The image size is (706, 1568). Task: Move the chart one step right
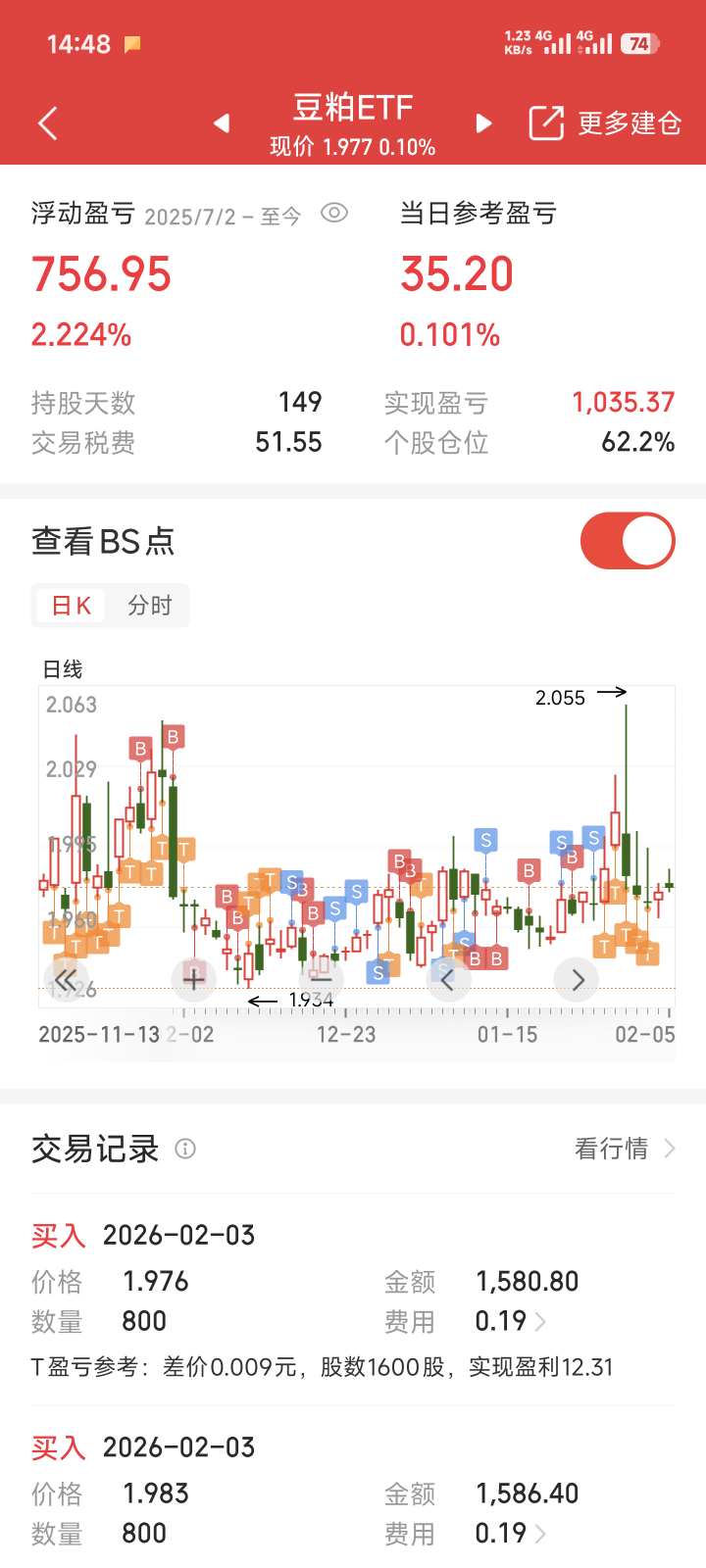pos(577,979)
